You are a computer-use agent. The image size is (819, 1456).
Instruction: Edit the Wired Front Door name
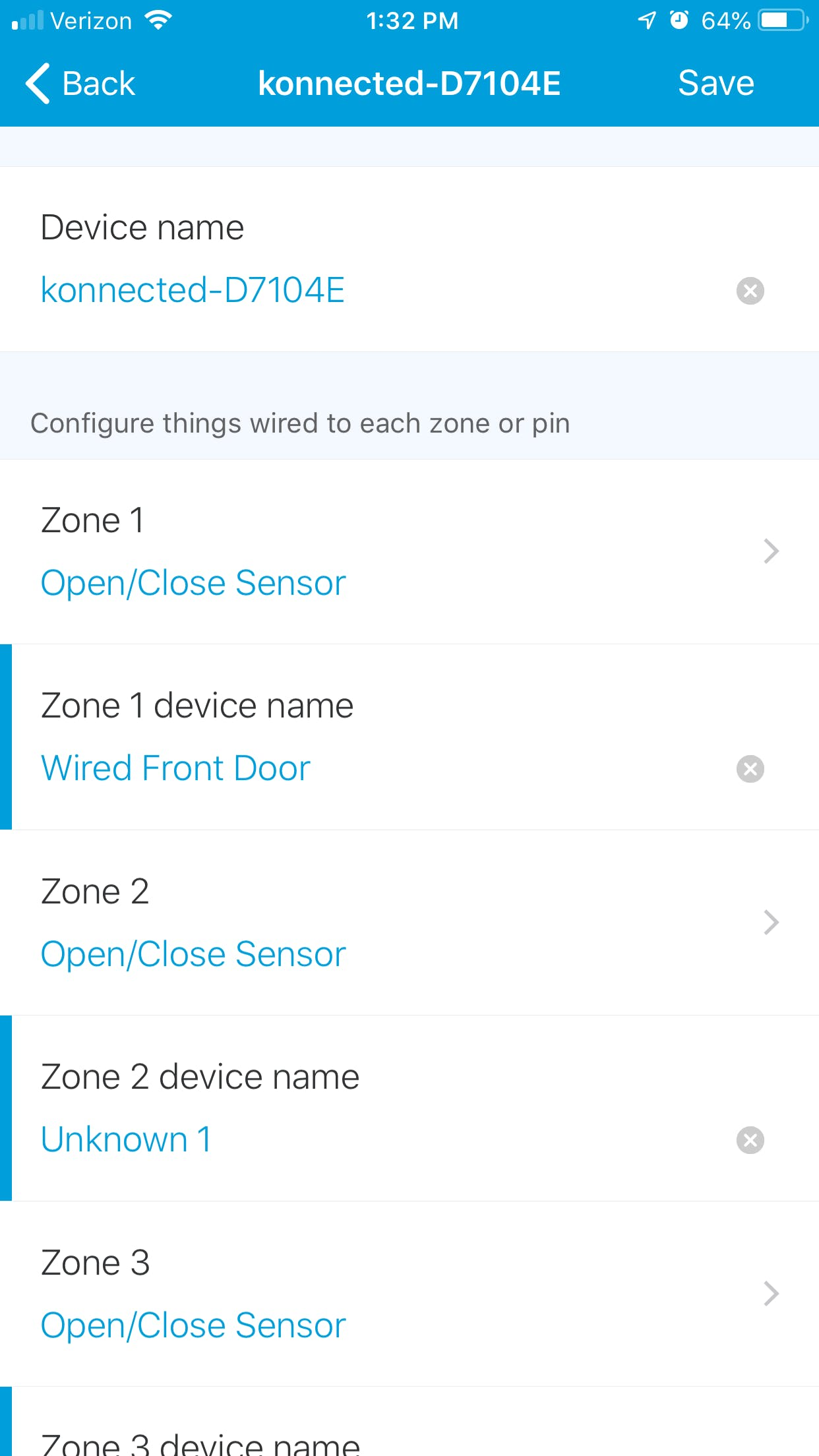(175, 768)
